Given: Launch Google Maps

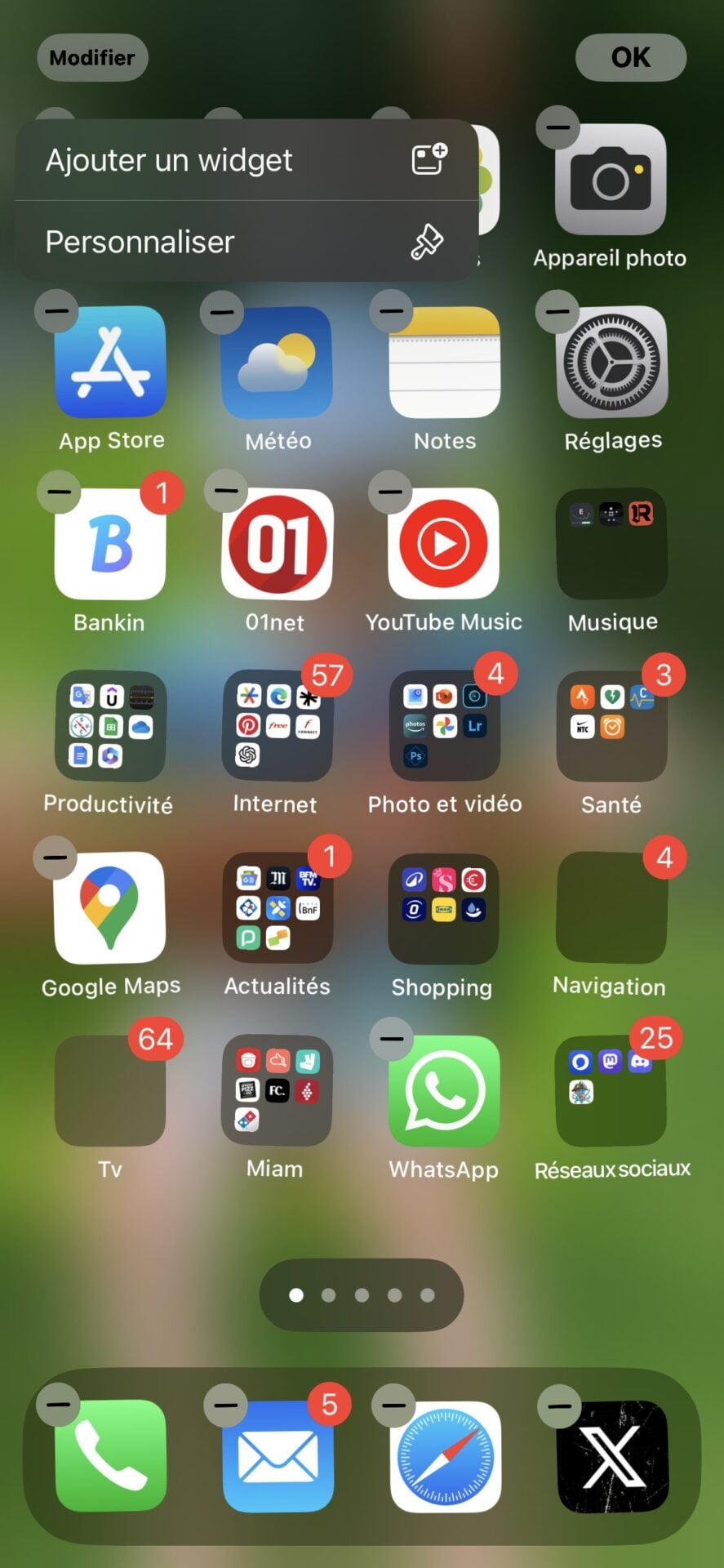Looking at the screenshot, I should (109, 908).
